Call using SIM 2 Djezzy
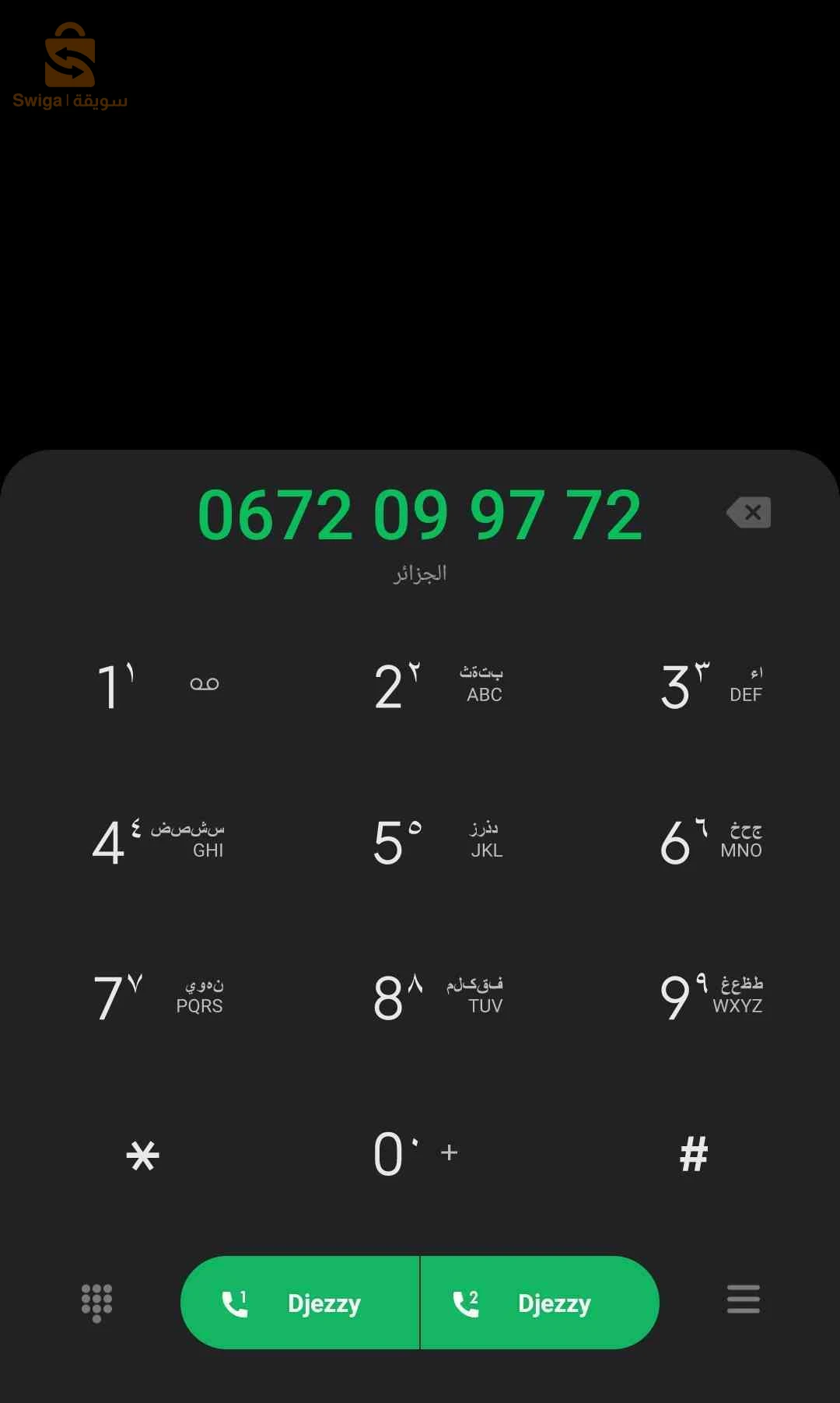 (540, 1303)
